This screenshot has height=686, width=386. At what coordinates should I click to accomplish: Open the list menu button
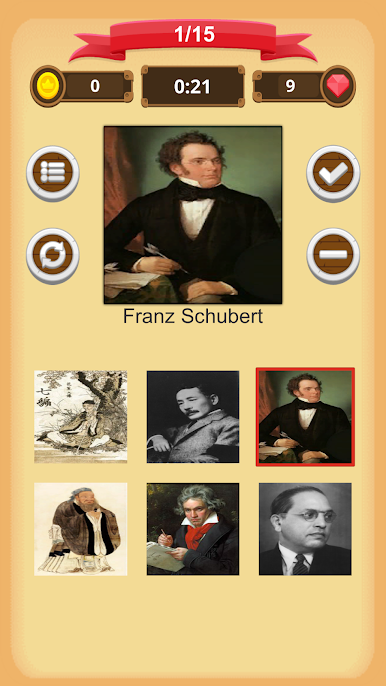(x=53, y=173)
